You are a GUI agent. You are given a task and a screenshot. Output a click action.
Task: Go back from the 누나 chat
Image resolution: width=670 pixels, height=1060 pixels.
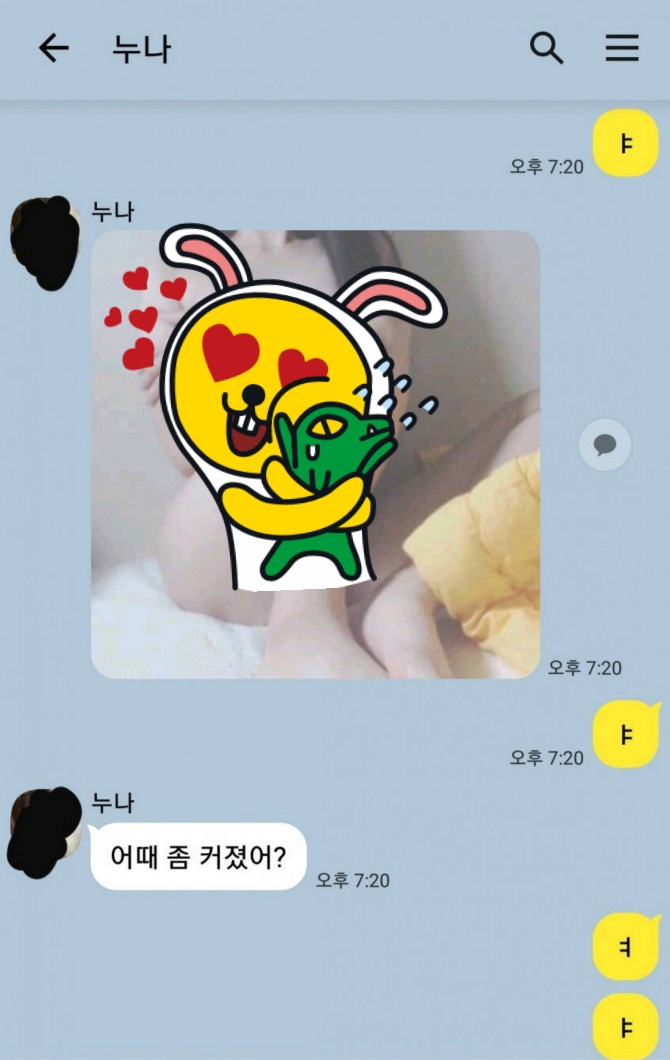pos(53,48)
